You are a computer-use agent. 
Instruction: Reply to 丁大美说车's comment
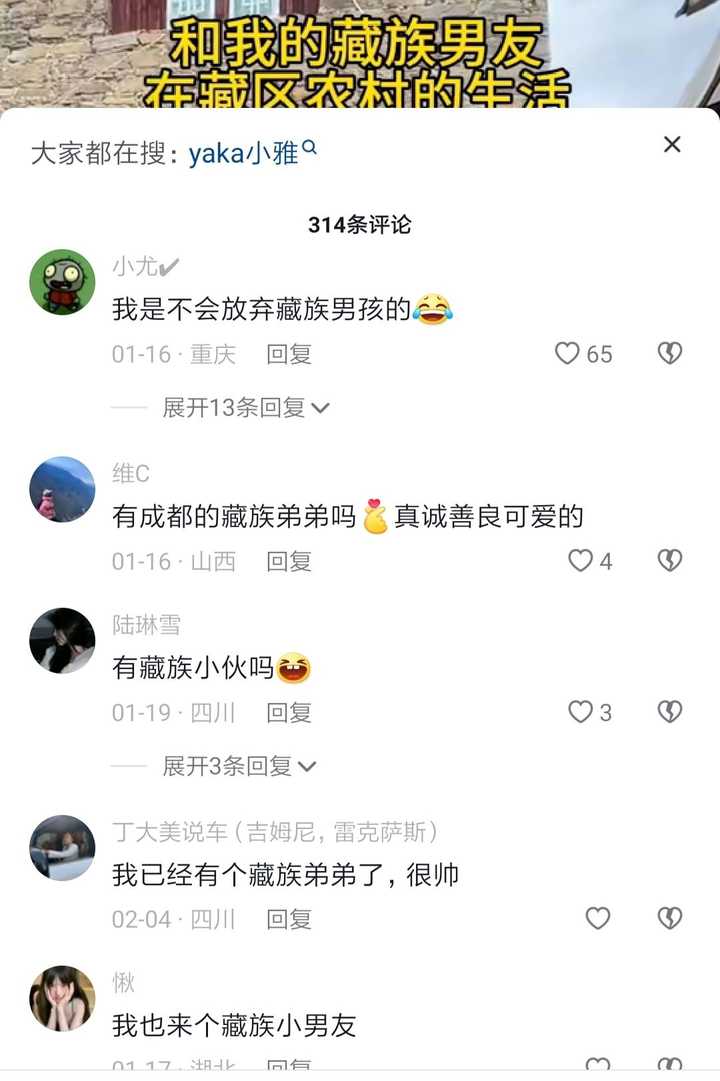(289, 919)
